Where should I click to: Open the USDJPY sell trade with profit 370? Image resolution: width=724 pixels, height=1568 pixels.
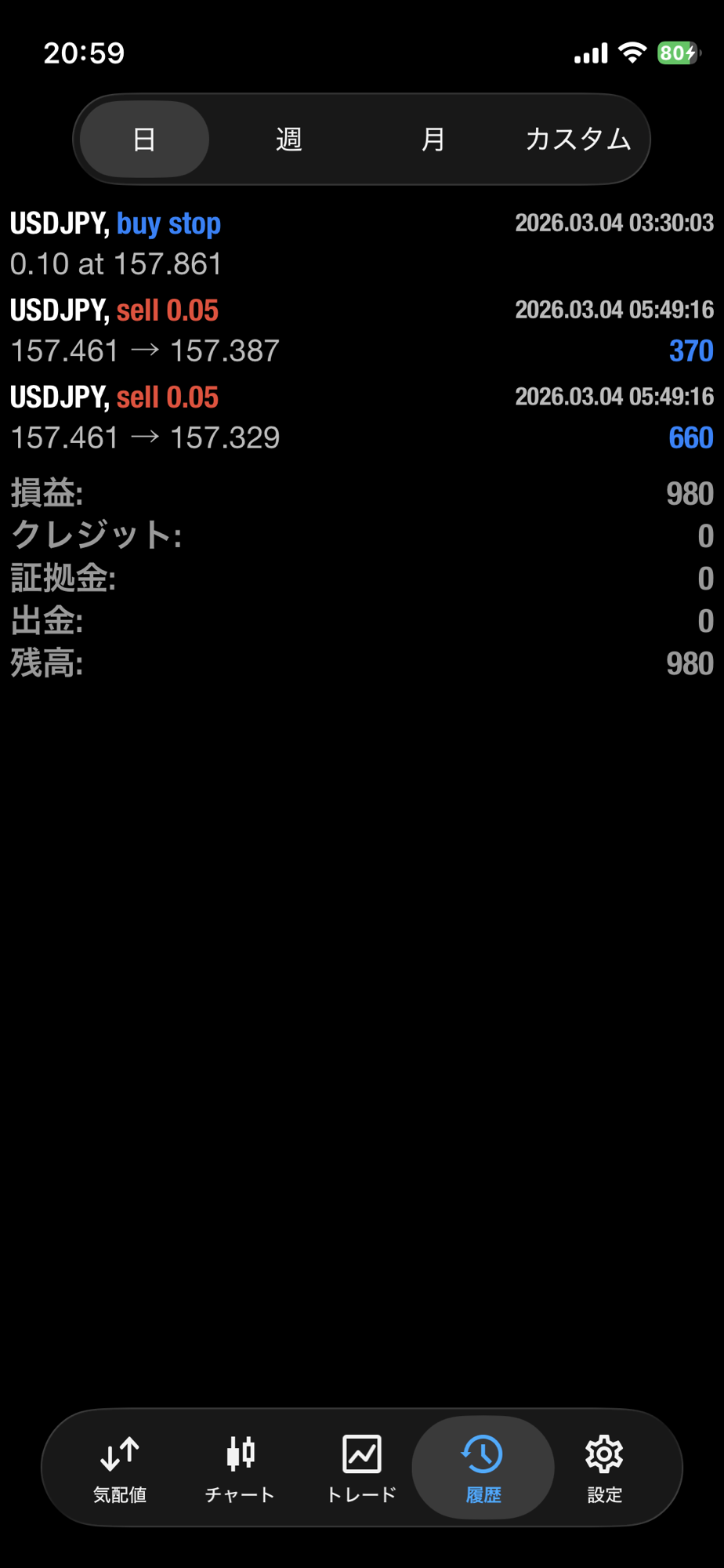(360, 330)
